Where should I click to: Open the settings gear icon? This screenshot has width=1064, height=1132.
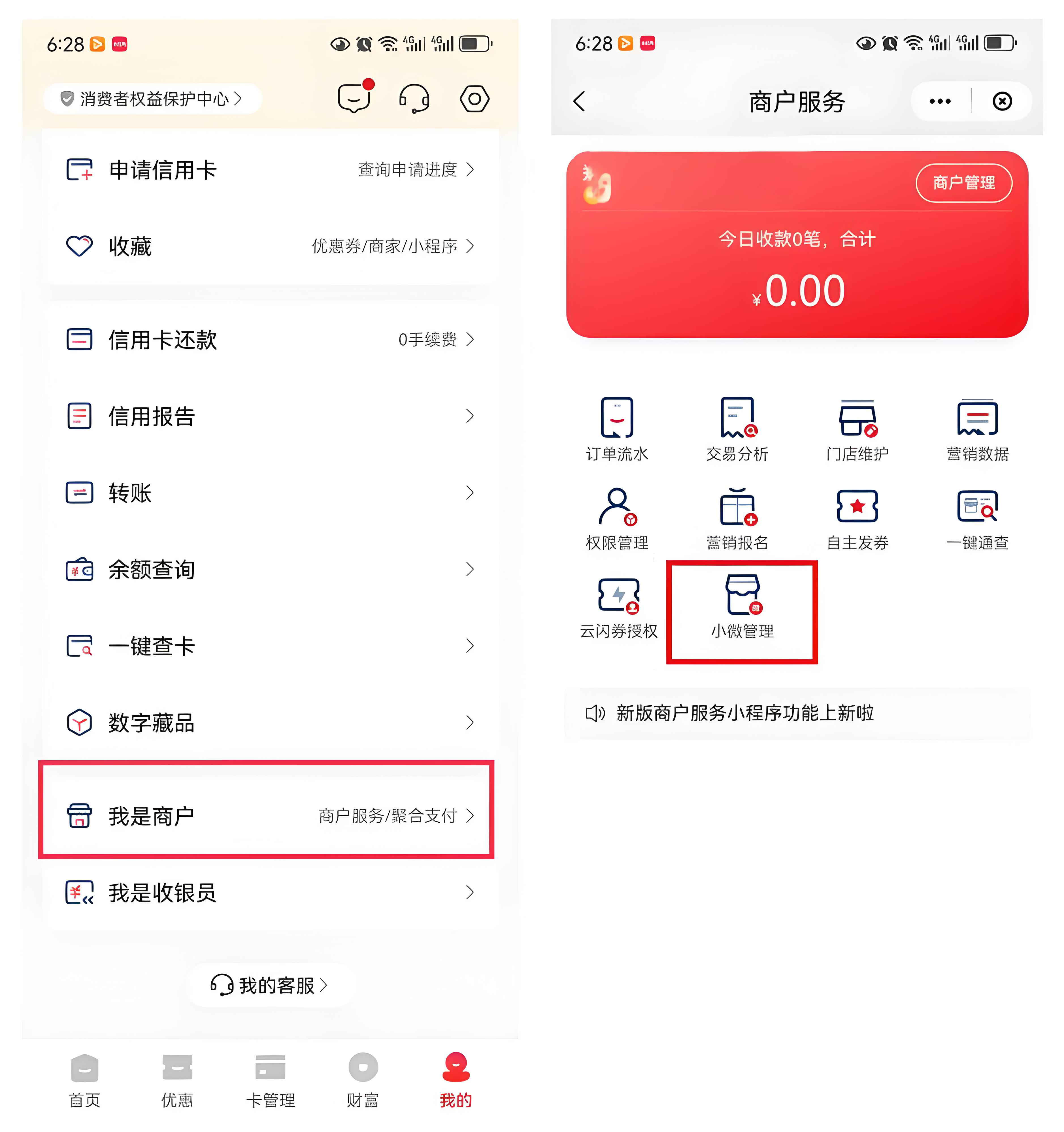tap(474, 99)
